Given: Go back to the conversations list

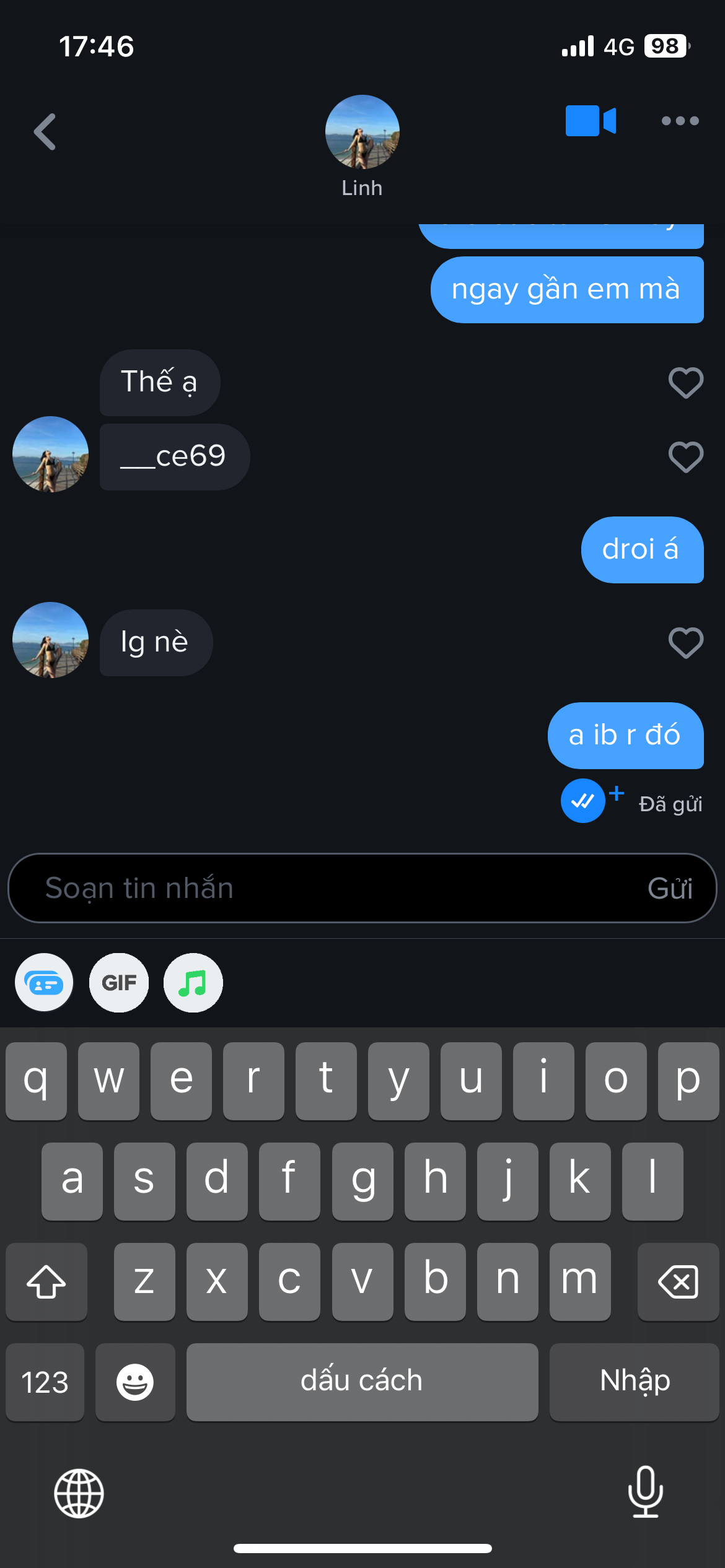Looking at the screenshot, I should [x=45, y=132].
